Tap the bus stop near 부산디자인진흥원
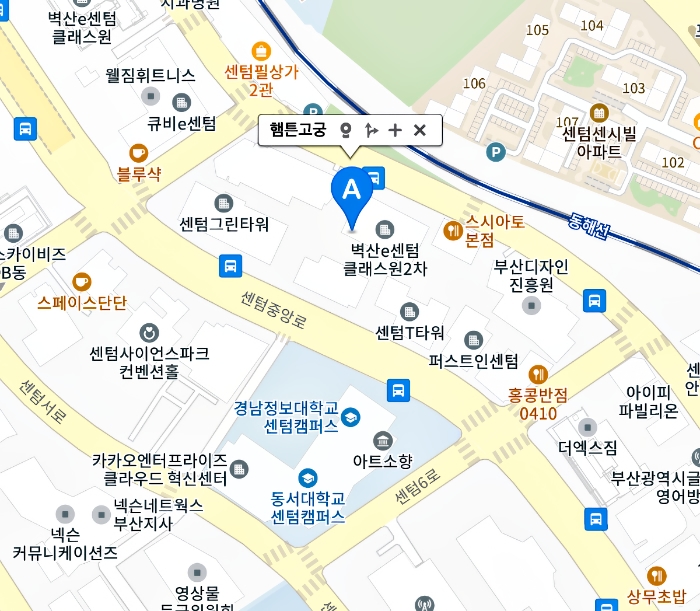 tap(595, 300)
